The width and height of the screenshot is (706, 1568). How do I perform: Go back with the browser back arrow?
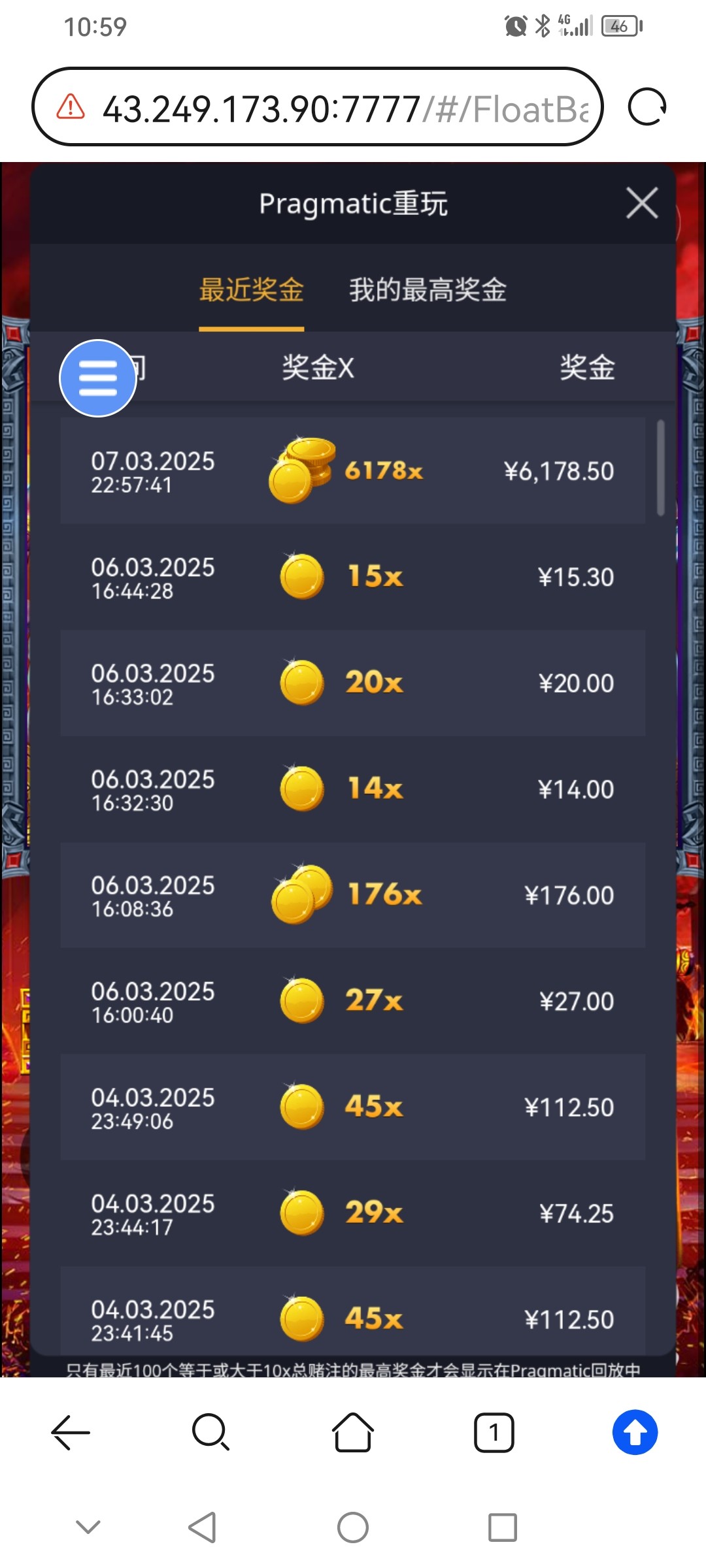pos(71,1433)
